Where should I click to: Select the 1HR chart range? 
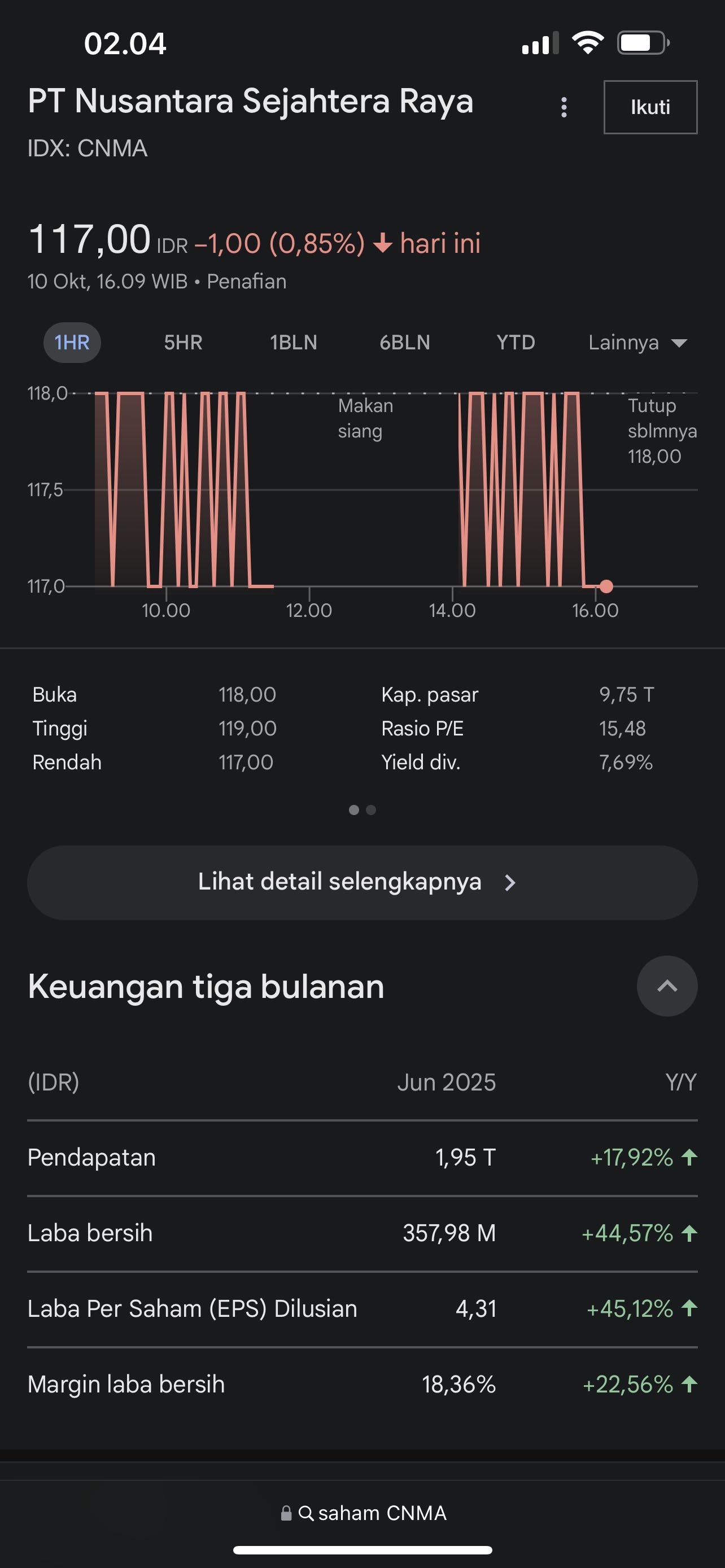pyautogui.click(x=72, y=342)
